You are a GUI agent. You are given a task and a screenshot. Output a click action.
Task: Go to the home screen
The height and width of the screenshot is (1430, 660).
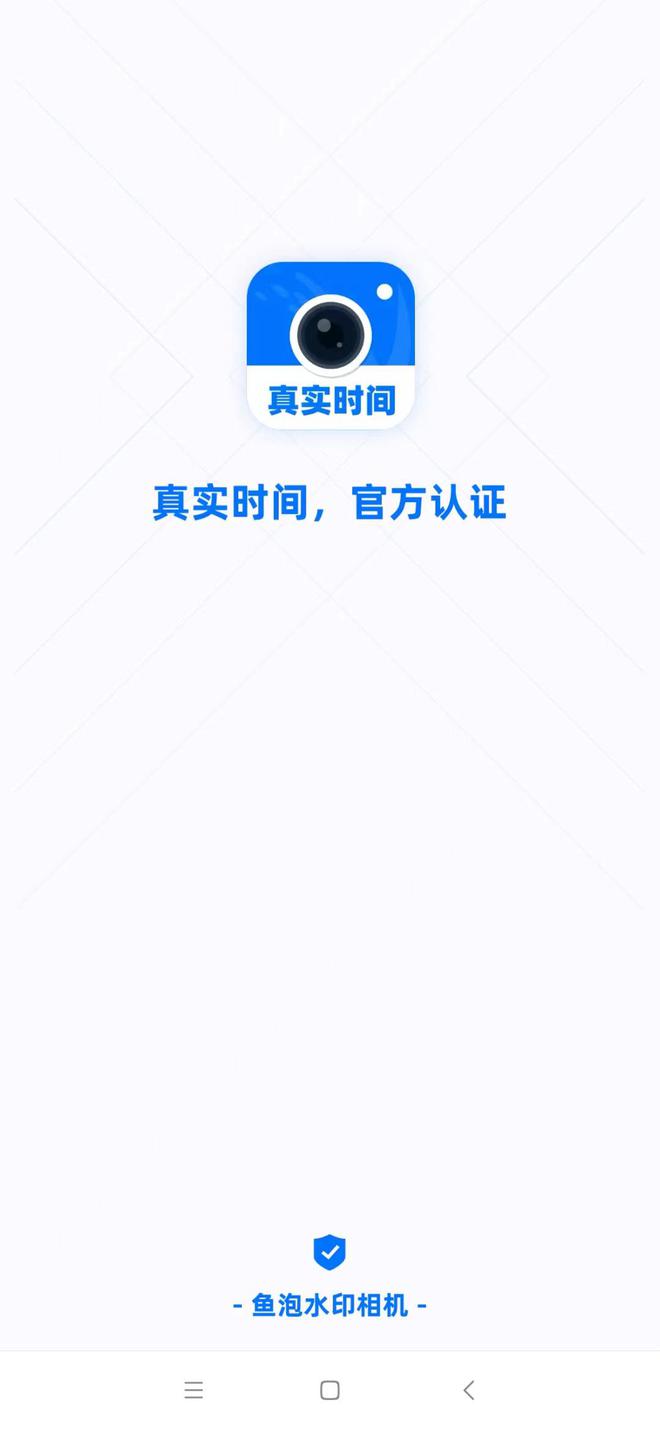(330, 1390)
